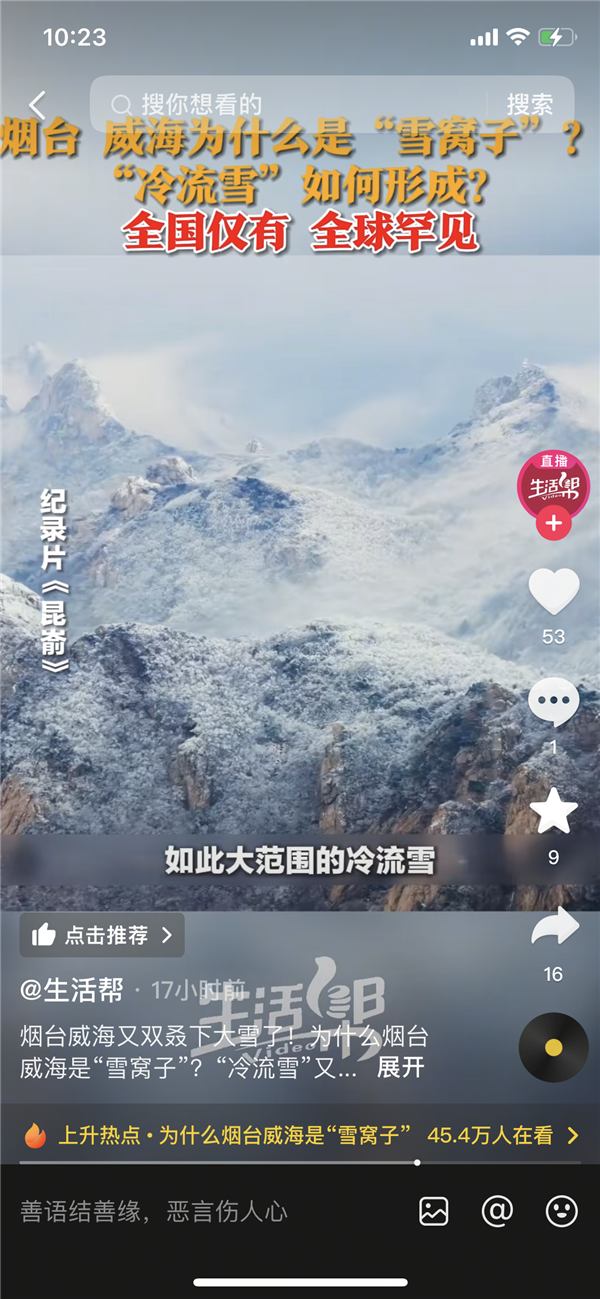The width and height of the screenshot is (600, 1299).
Task: Open the spinning music disc
Action: click(x=553, y=1047)
